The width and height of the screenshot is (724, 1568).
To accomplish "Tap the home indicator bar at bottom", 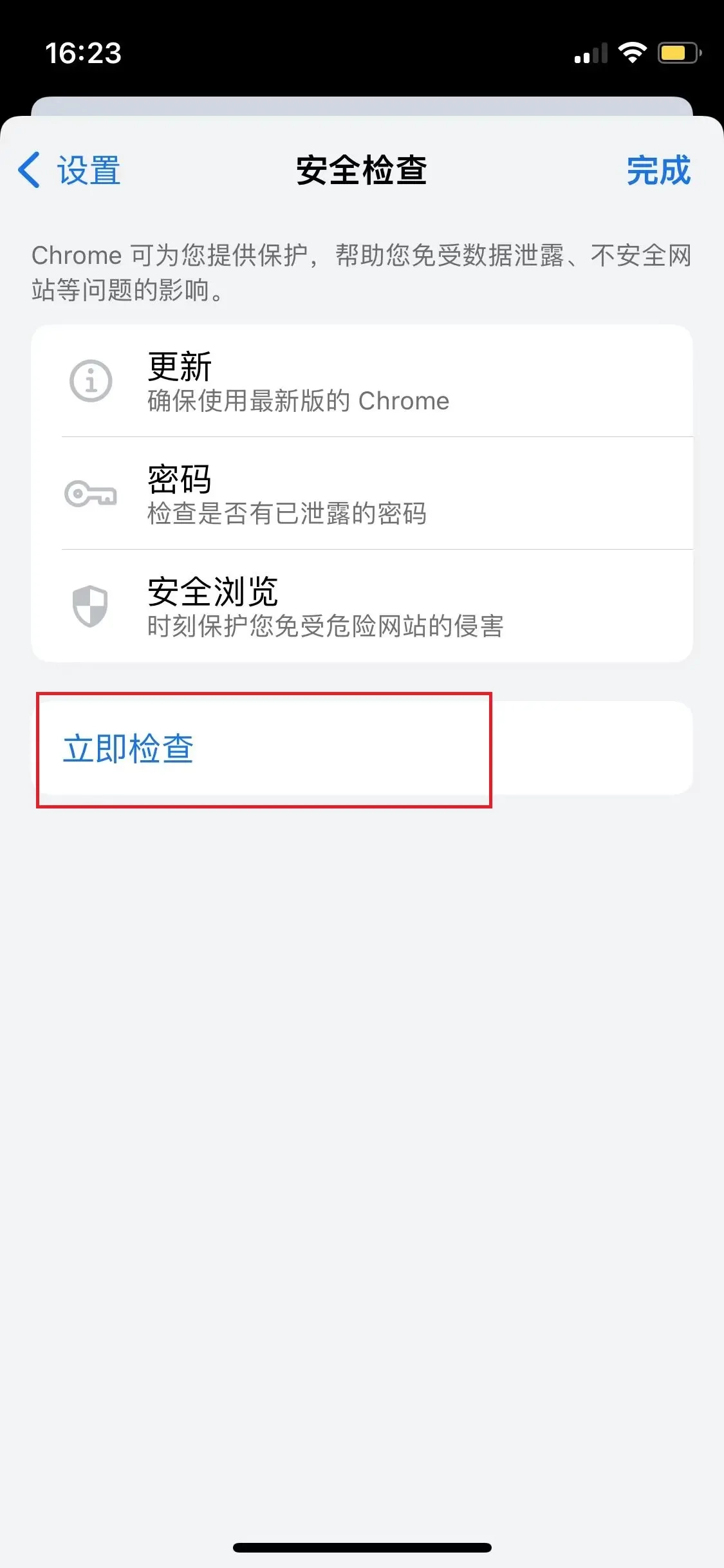I will (362, 1546).
